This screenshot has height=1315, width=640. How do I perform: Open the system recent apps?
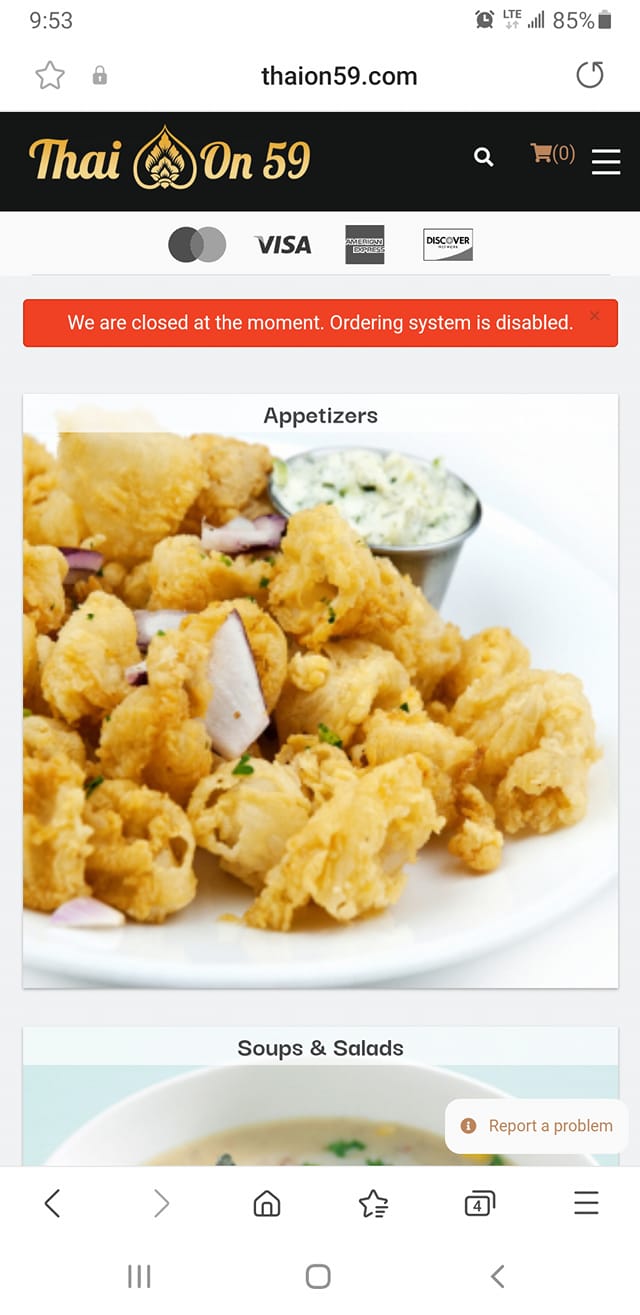point(139,1275)
